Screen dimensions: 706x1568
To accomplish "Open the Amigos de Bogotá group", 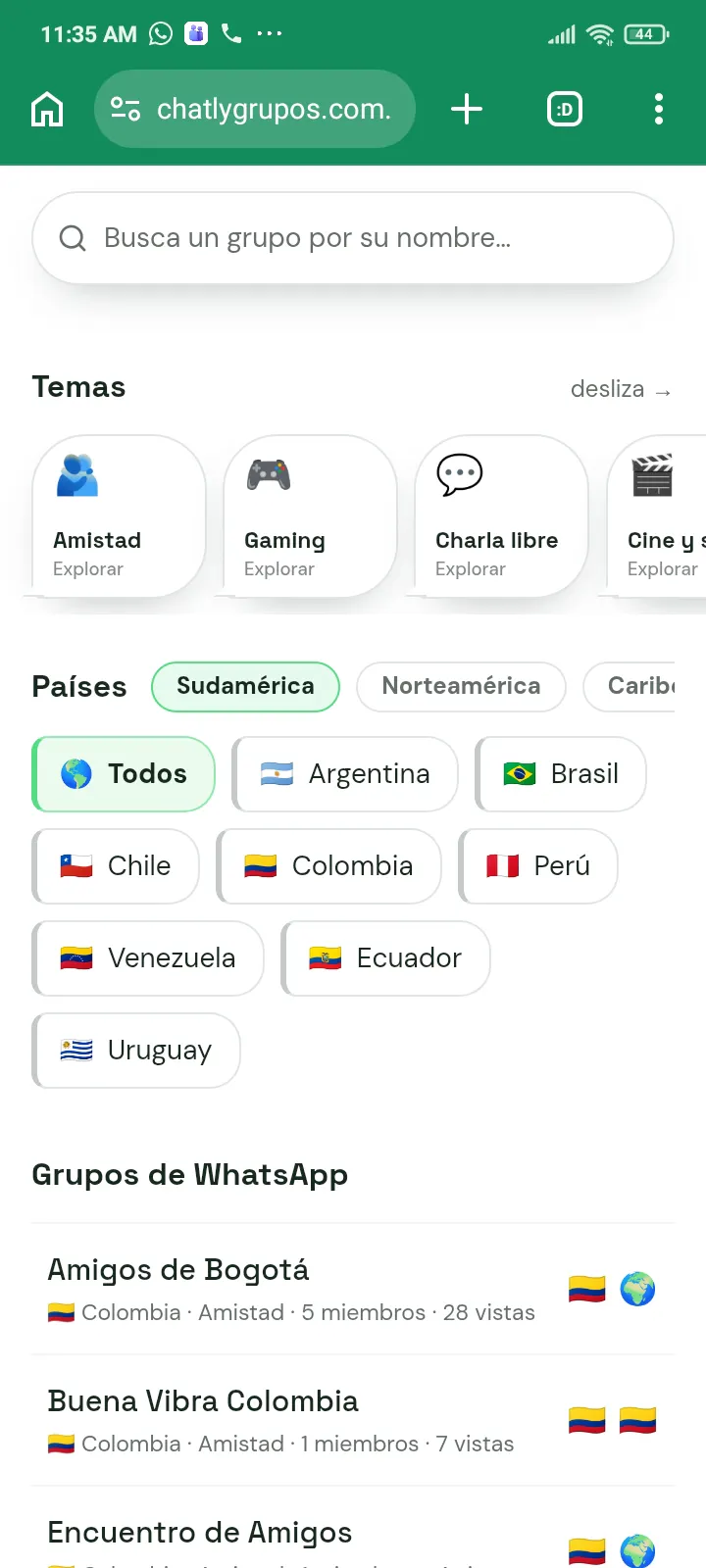I will click(x=353, y=1290).
